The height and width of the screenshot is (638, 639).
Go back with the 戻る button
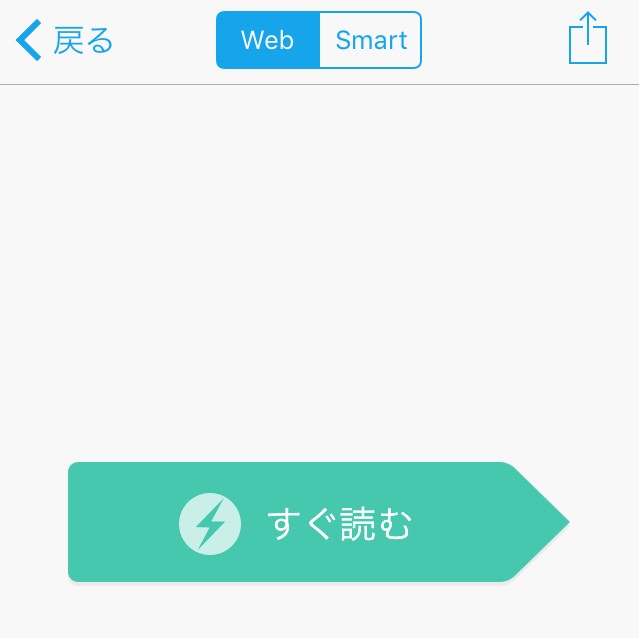[x=64, y=40]
